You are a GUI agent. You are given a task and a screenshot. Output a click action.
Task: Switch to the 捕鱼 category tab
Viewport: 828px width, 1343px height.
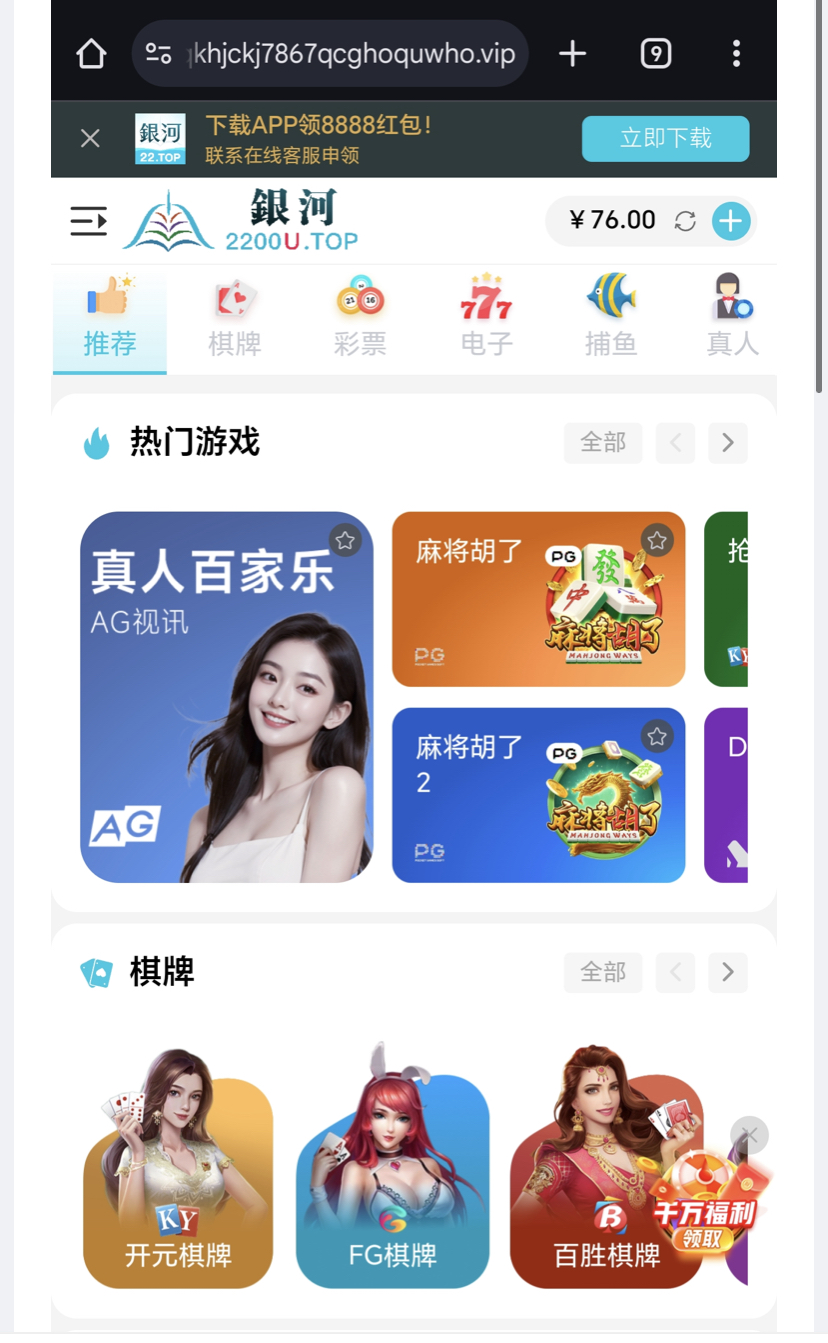click(611, 320)
